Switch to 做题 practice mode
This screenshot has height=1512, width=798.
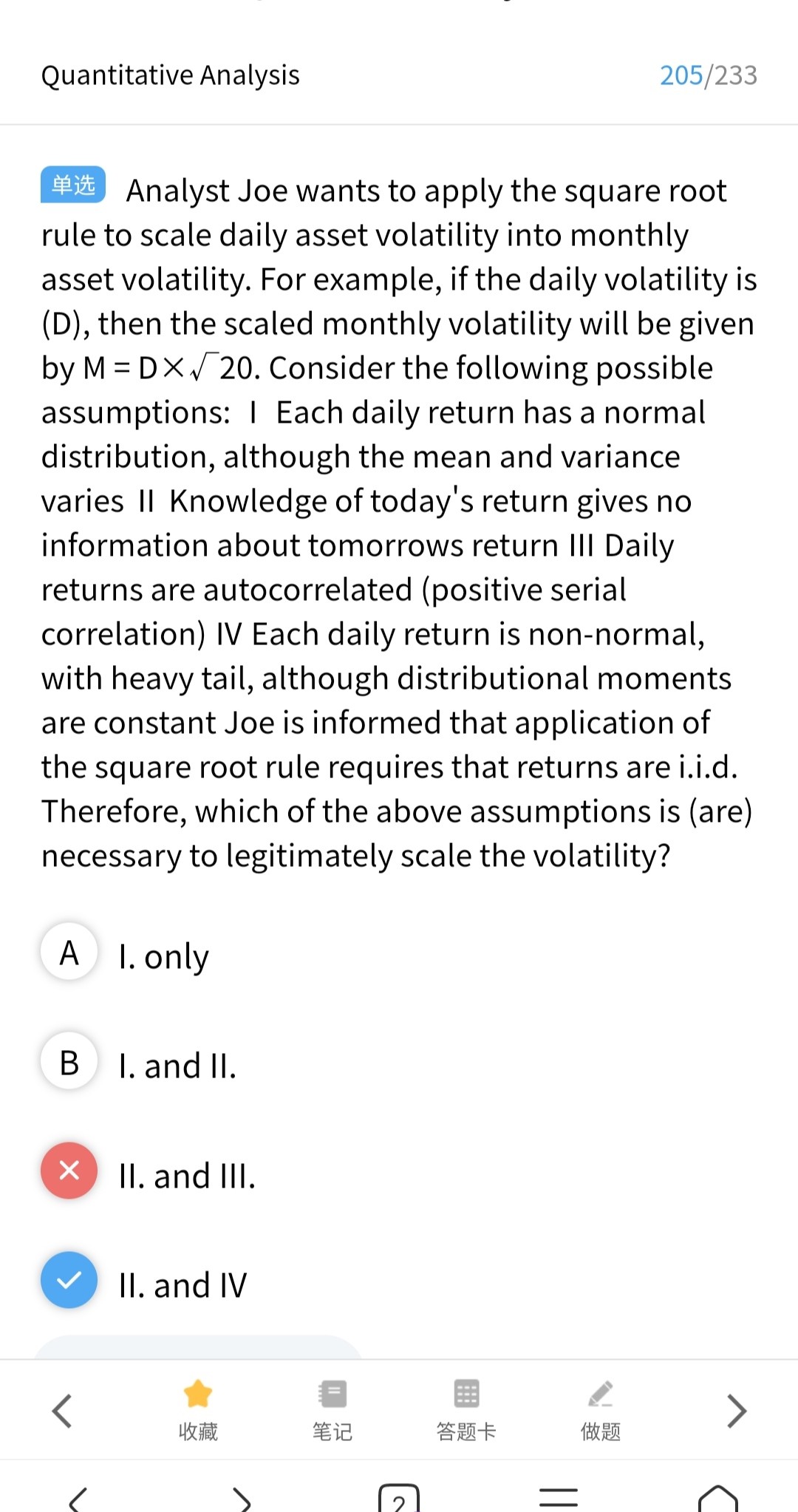pyautogui.click(x=601, y=1410)
